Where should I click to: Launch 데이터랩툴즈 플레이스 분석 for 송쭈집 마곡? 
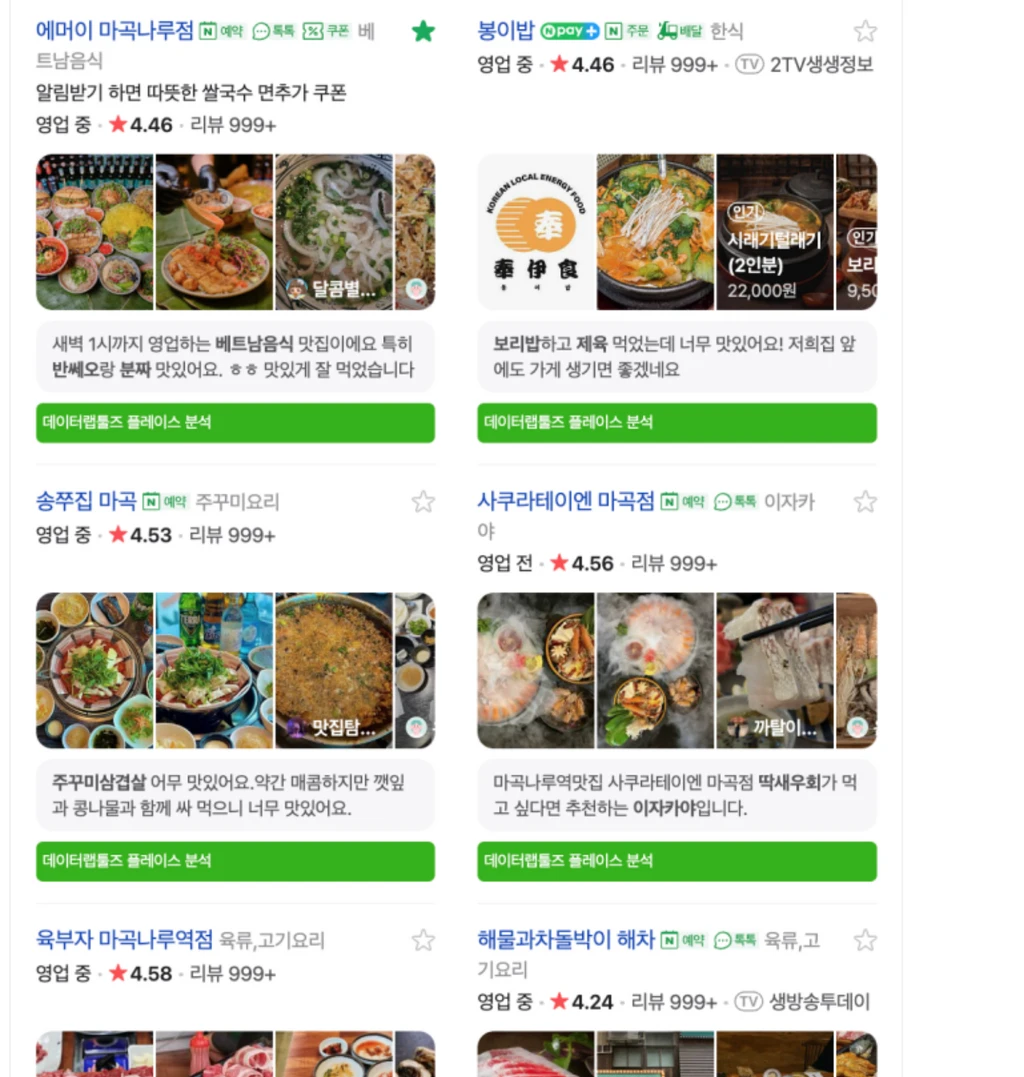click(235, 861)
